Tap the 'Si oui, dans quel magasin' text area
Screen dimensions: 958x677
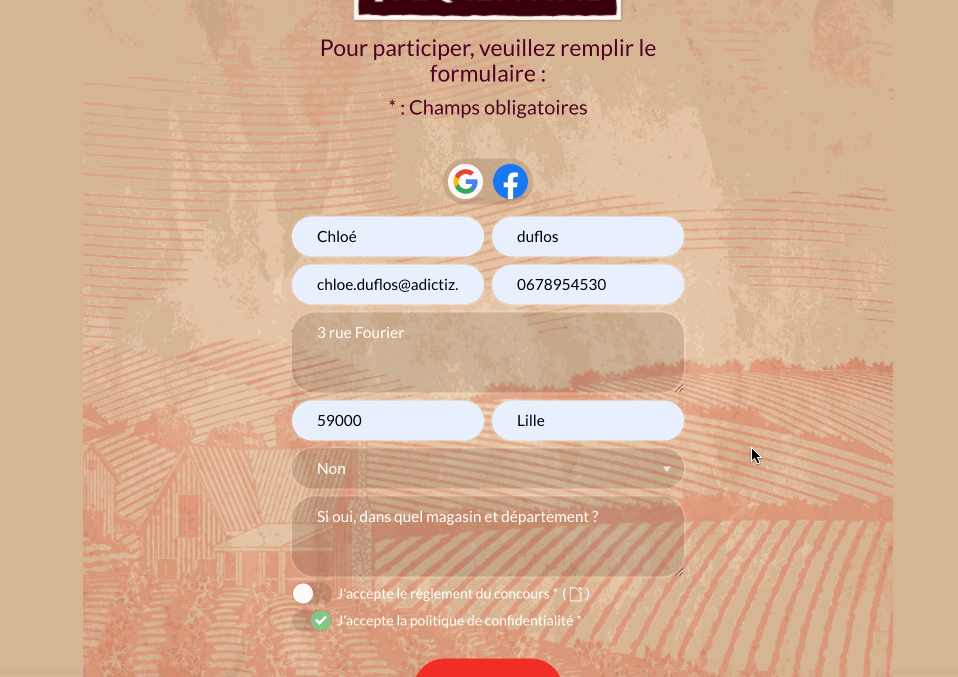(487, 537)
